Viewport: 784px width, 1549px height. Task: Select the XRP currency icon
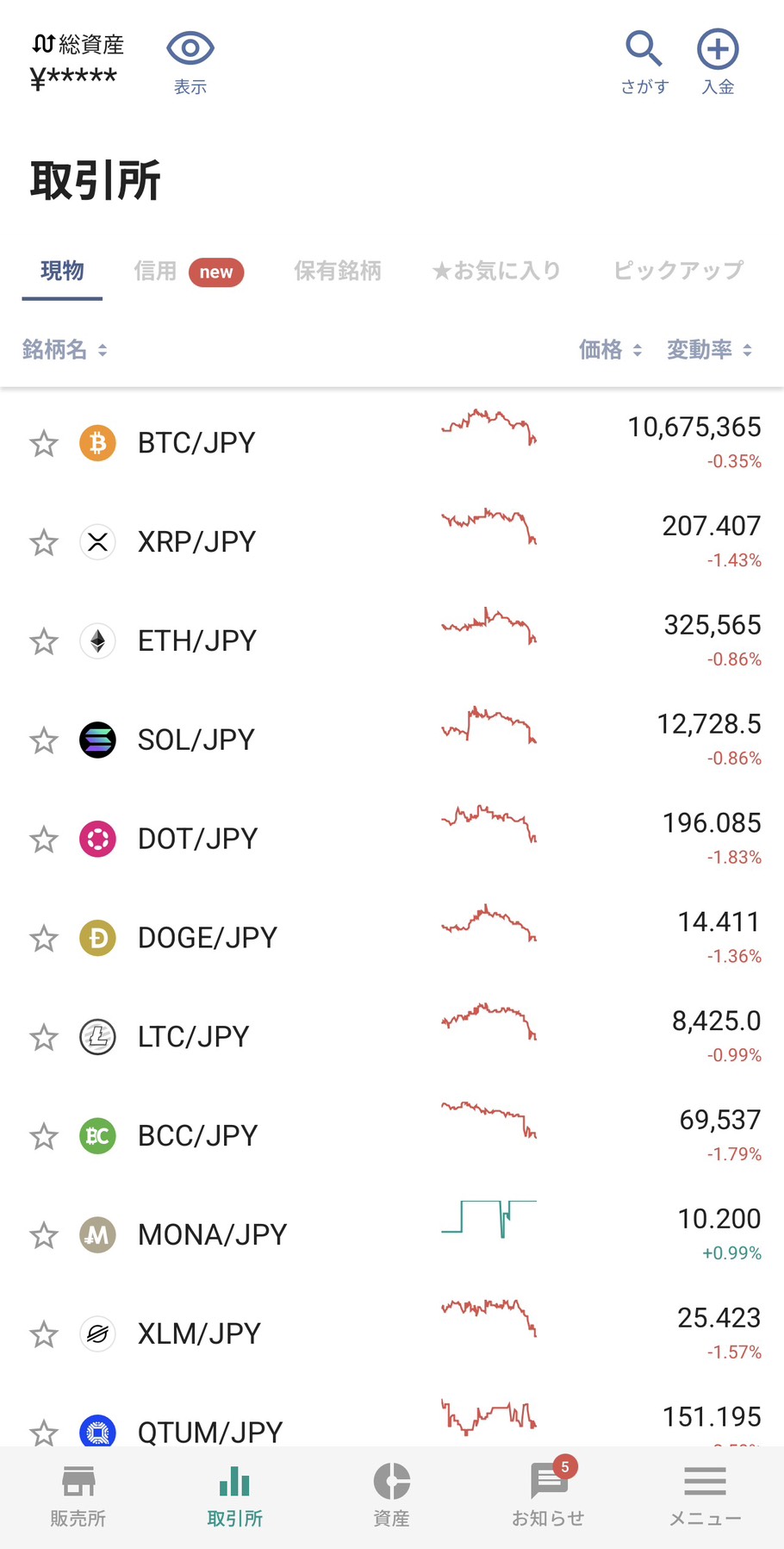97,542
